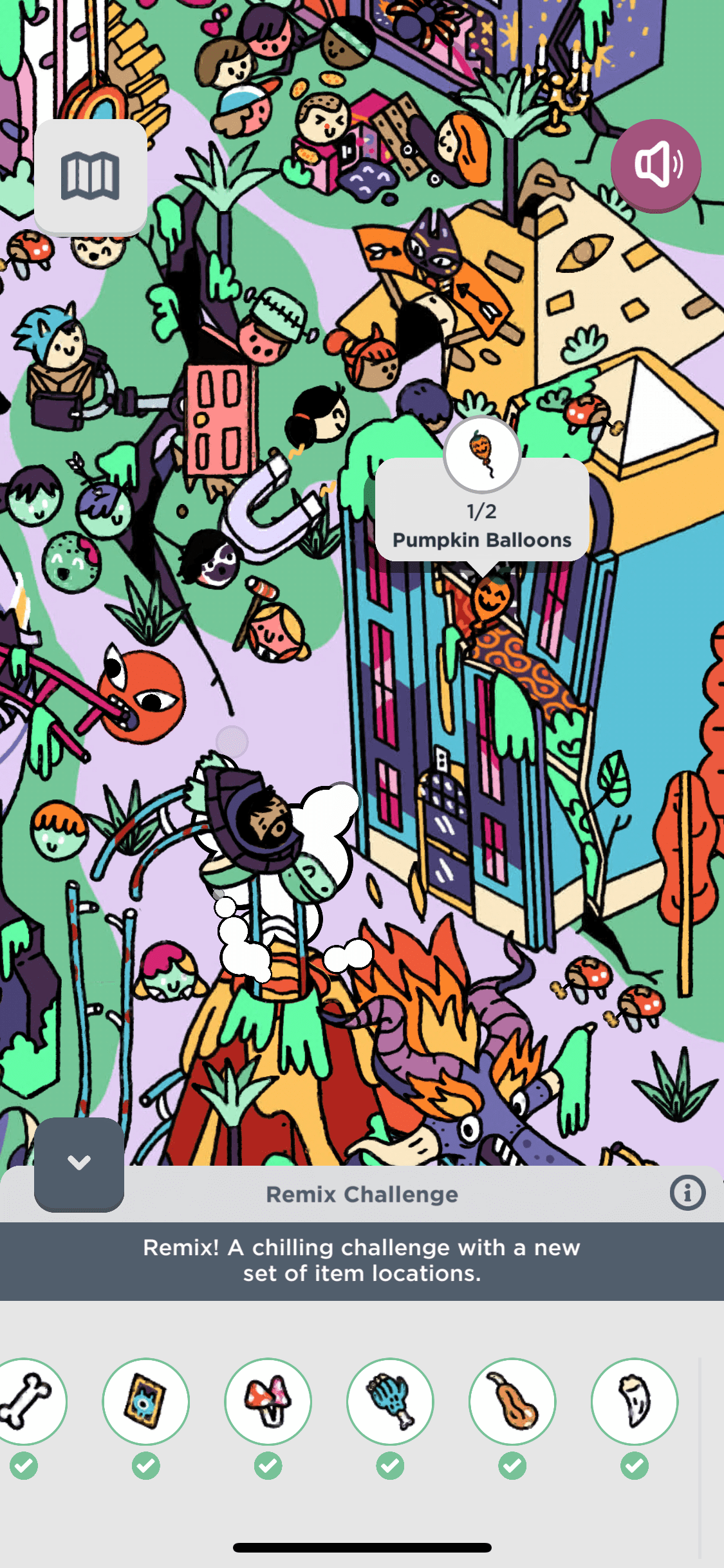Select the blue zombie hand item
This screenshot has height=1568, width=724.
click(x=390, y=1401)
